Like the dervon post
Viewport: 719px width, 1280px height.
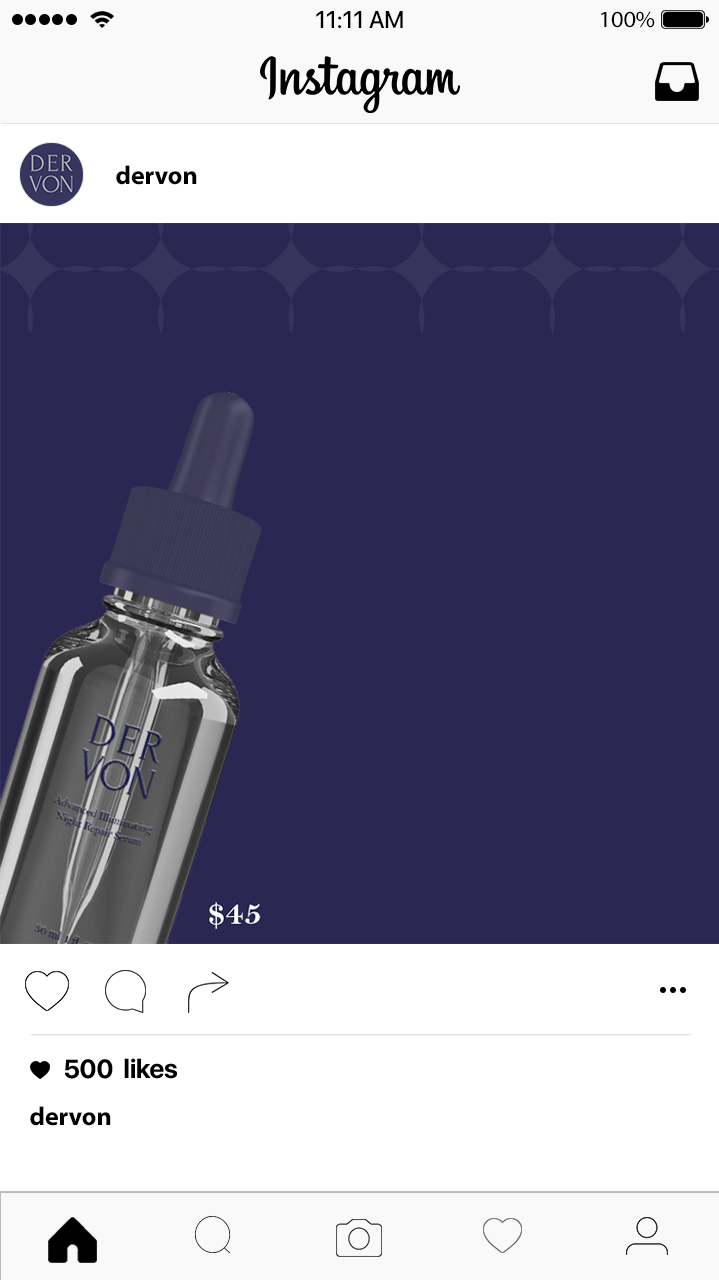pyautogui.click(x=47, y=991)
